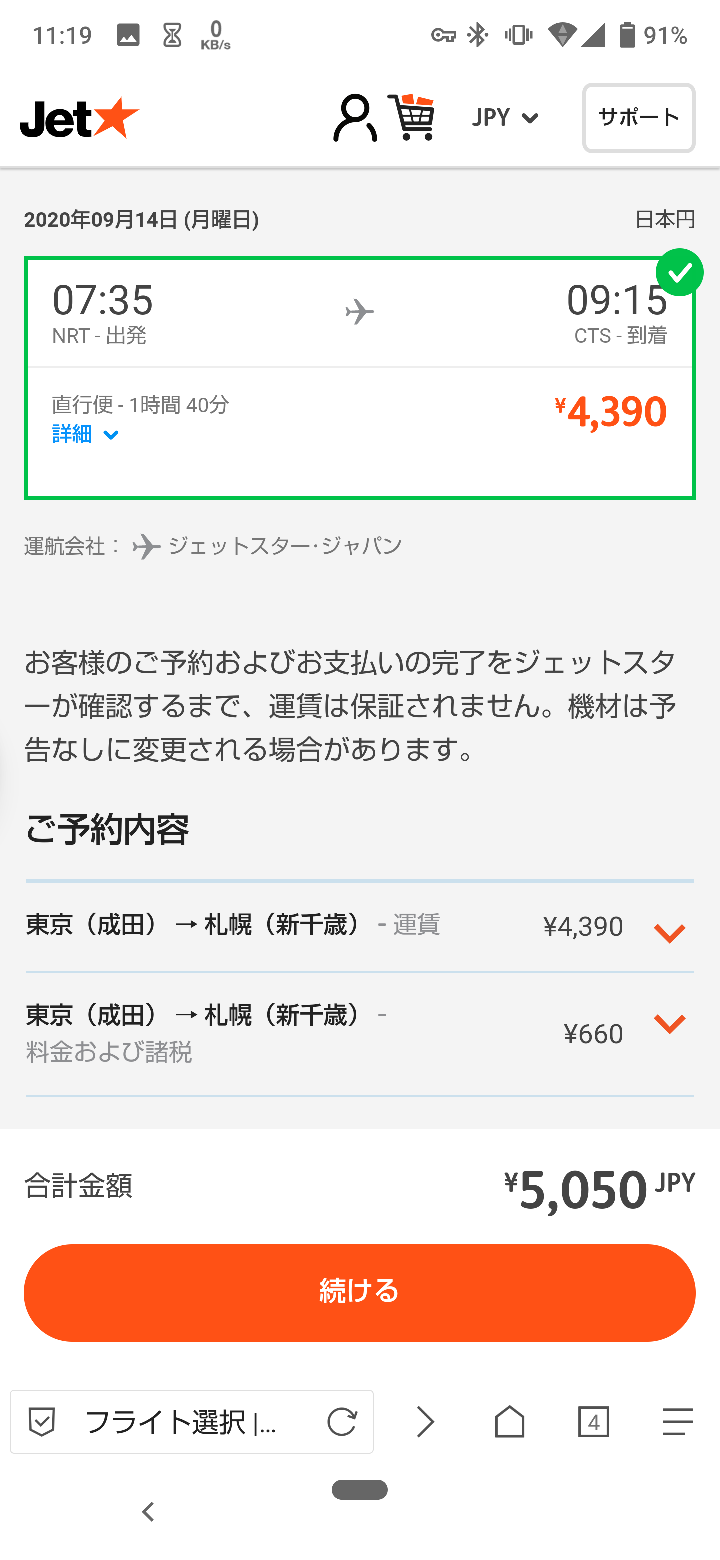Image resolution: width=720 pixels, height=1560 pixels.
Task: Open the shopping cart
Action: pos(412,119)
